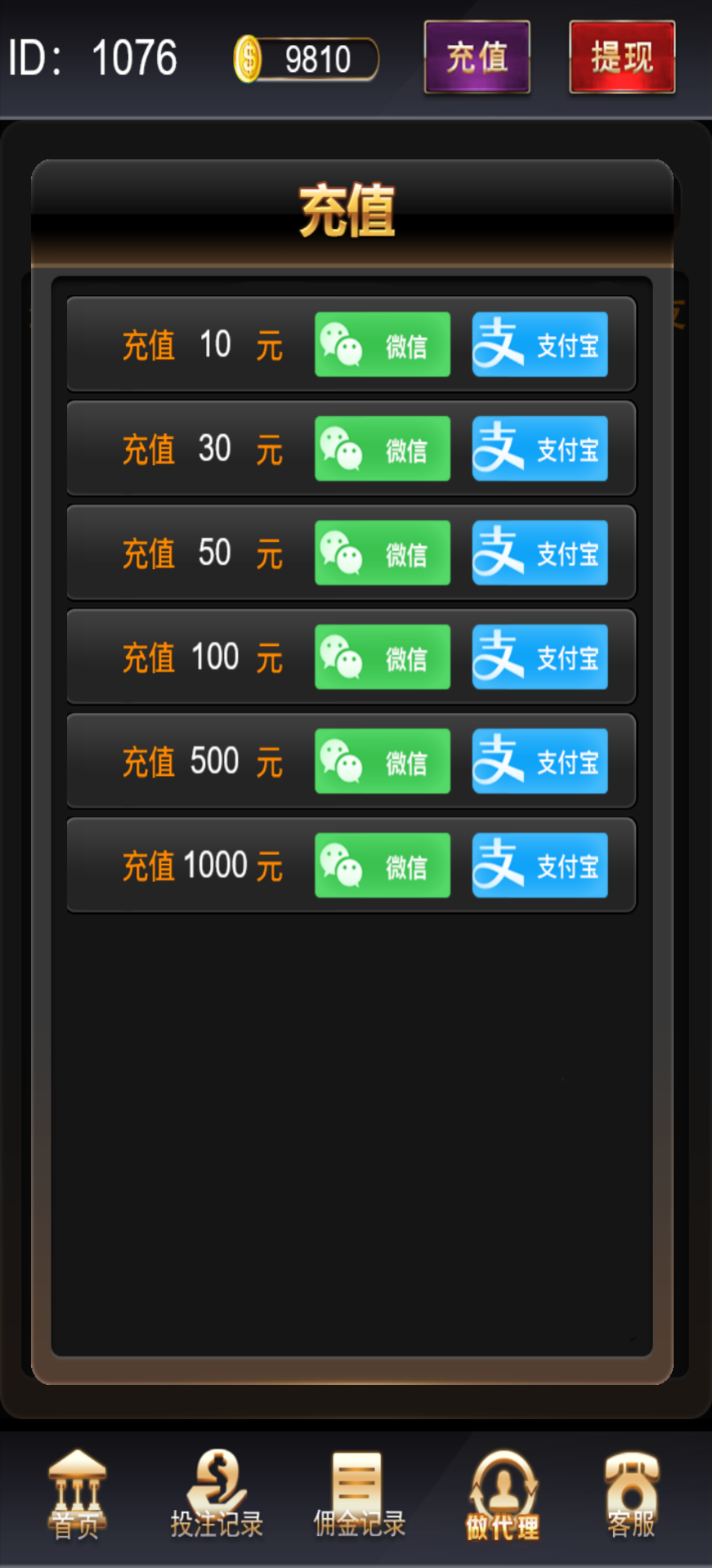This screenshot has width=712, height=1568.
Task: Open 投注记录 betting records via its icon
Action: pos(217,1494)
